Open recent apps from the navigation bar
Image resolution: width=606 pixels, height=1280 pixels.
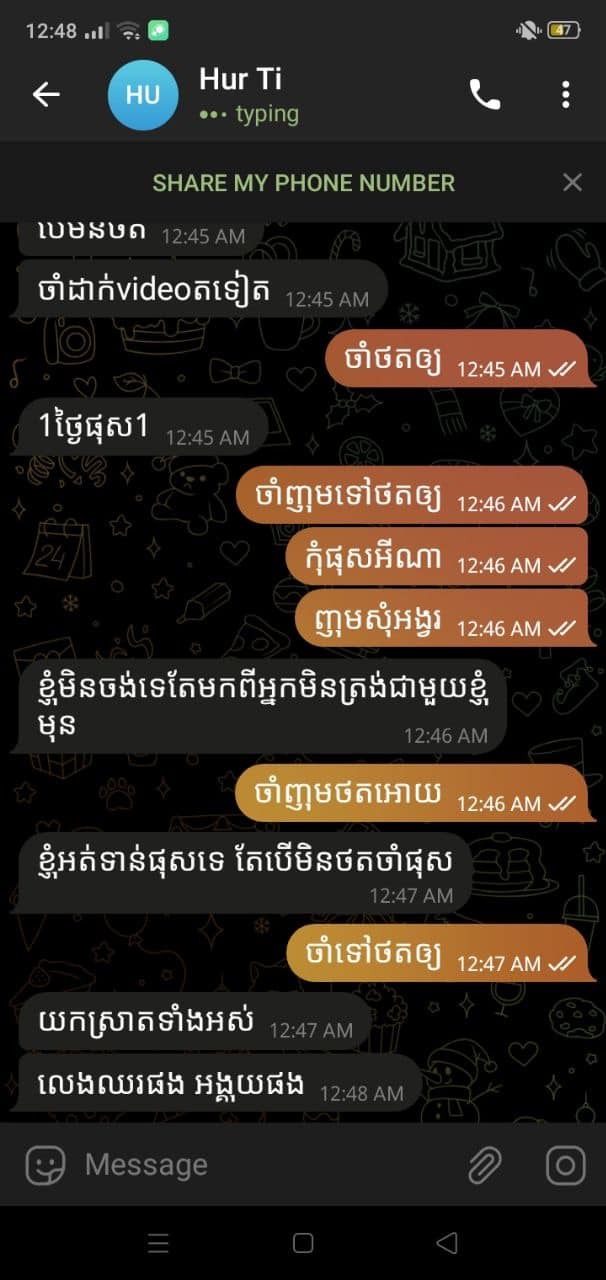pyautogui.click(x=158, y=1243)
